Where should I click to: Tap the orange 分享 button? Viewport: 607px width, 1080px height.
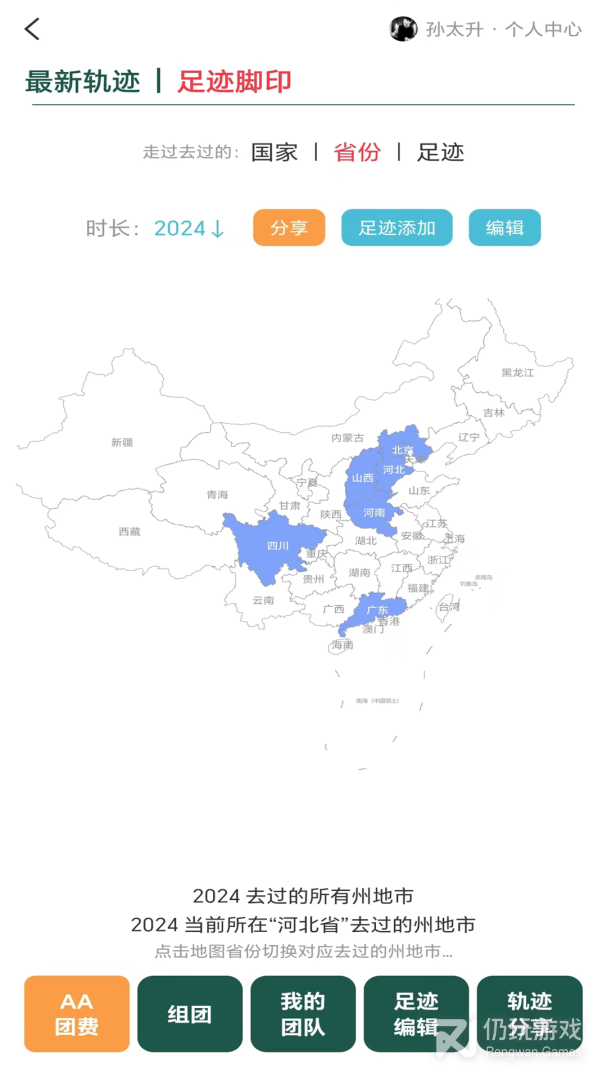pos(289,228)
